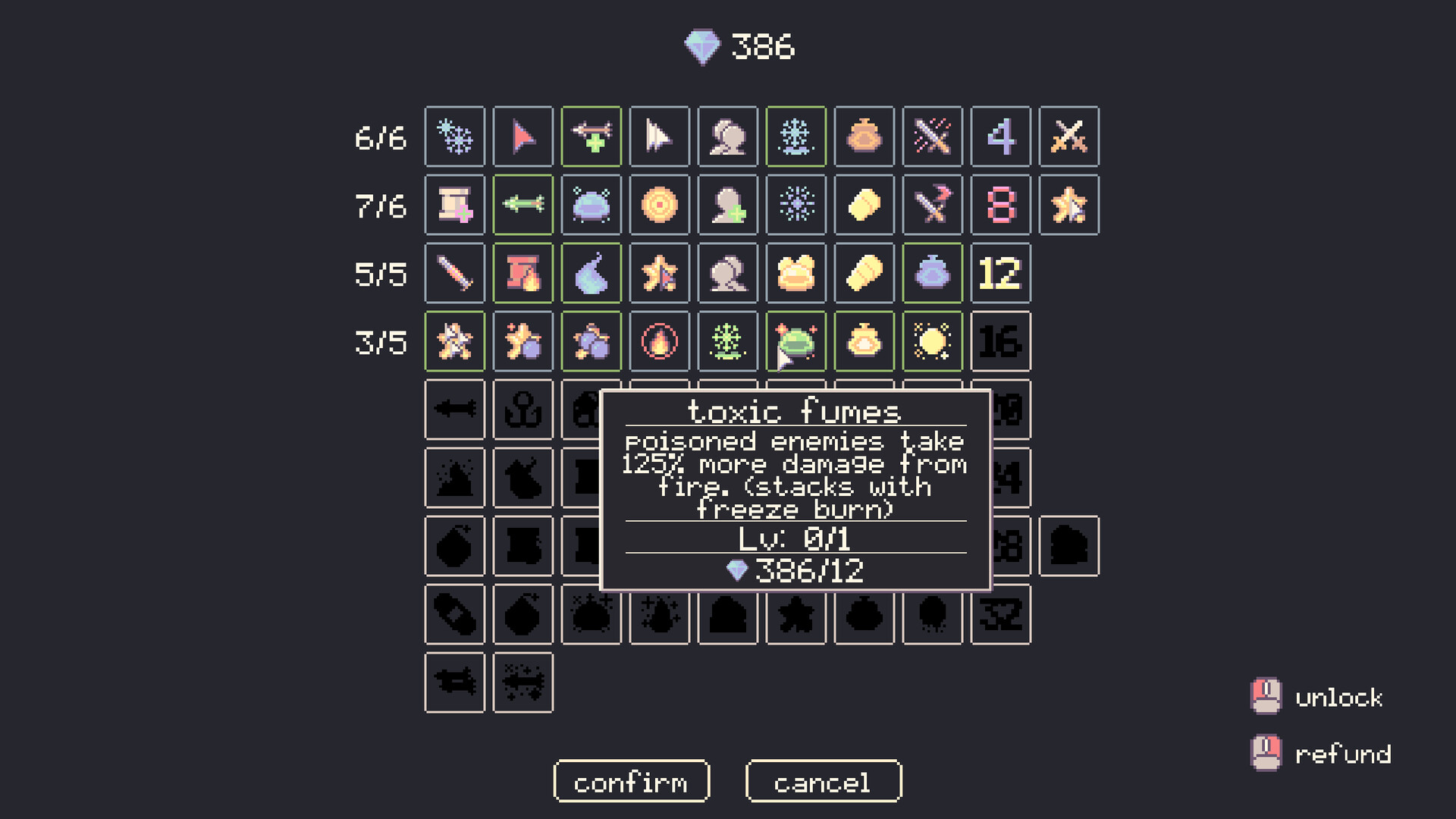The width and height of the screenshot is (1456, 819).
Task: Choose the teal droplet upgrade
Action: point(591,273)
